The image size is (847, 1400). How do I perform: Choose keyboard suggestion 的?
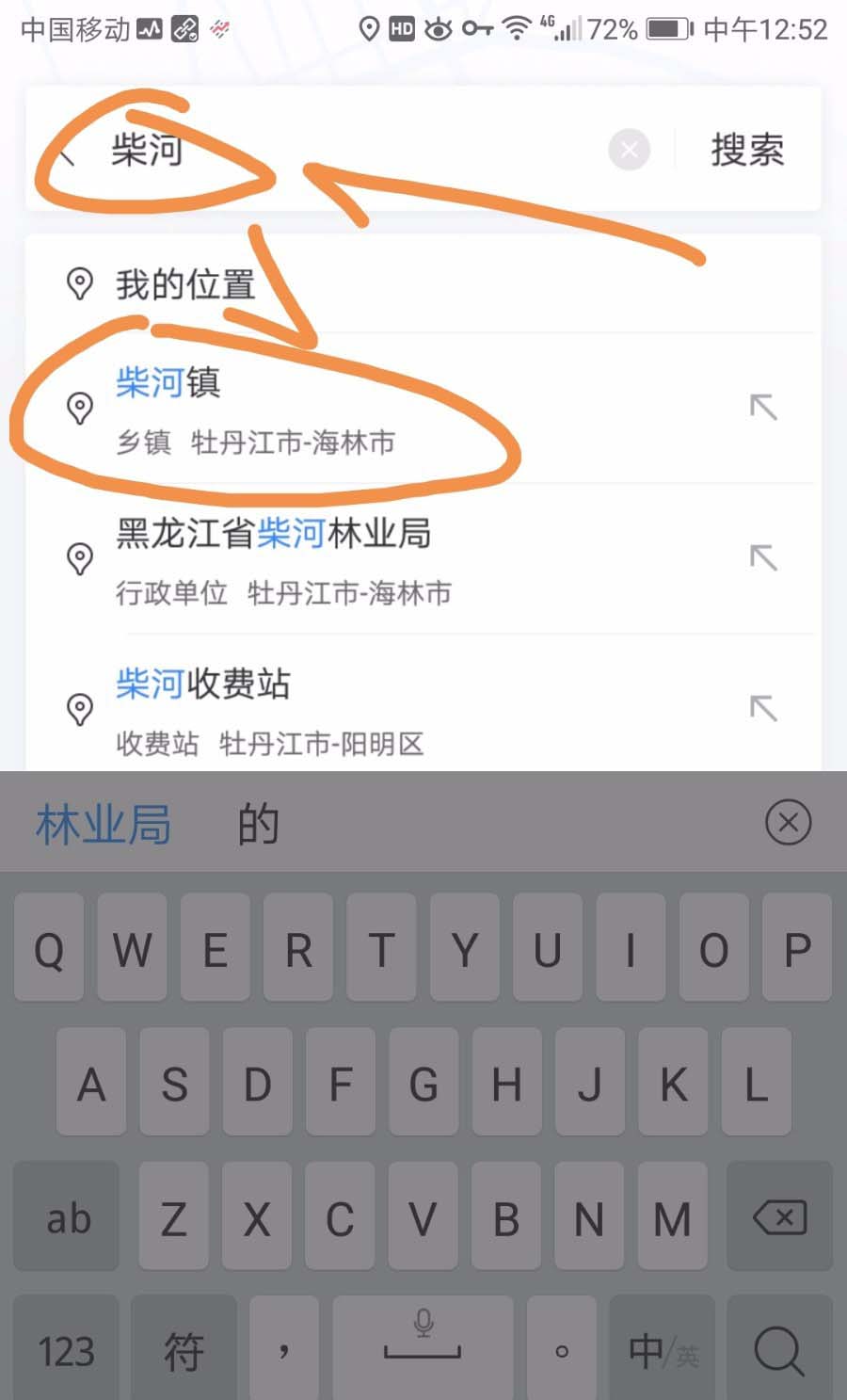pos(258,824)
